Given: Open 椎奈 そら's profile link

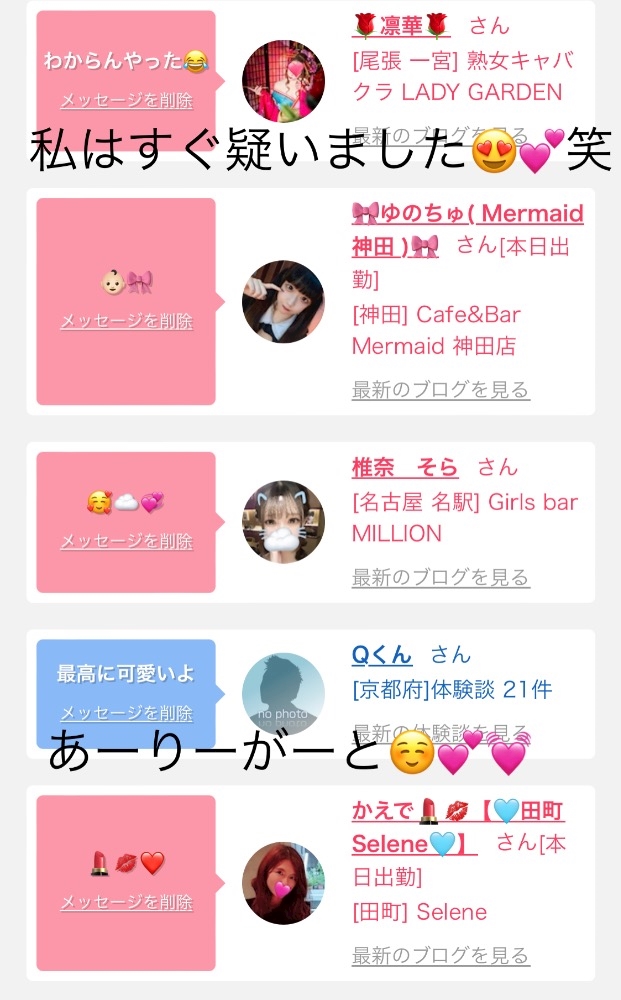Looking at the screenshot, I should coord(405,467).
